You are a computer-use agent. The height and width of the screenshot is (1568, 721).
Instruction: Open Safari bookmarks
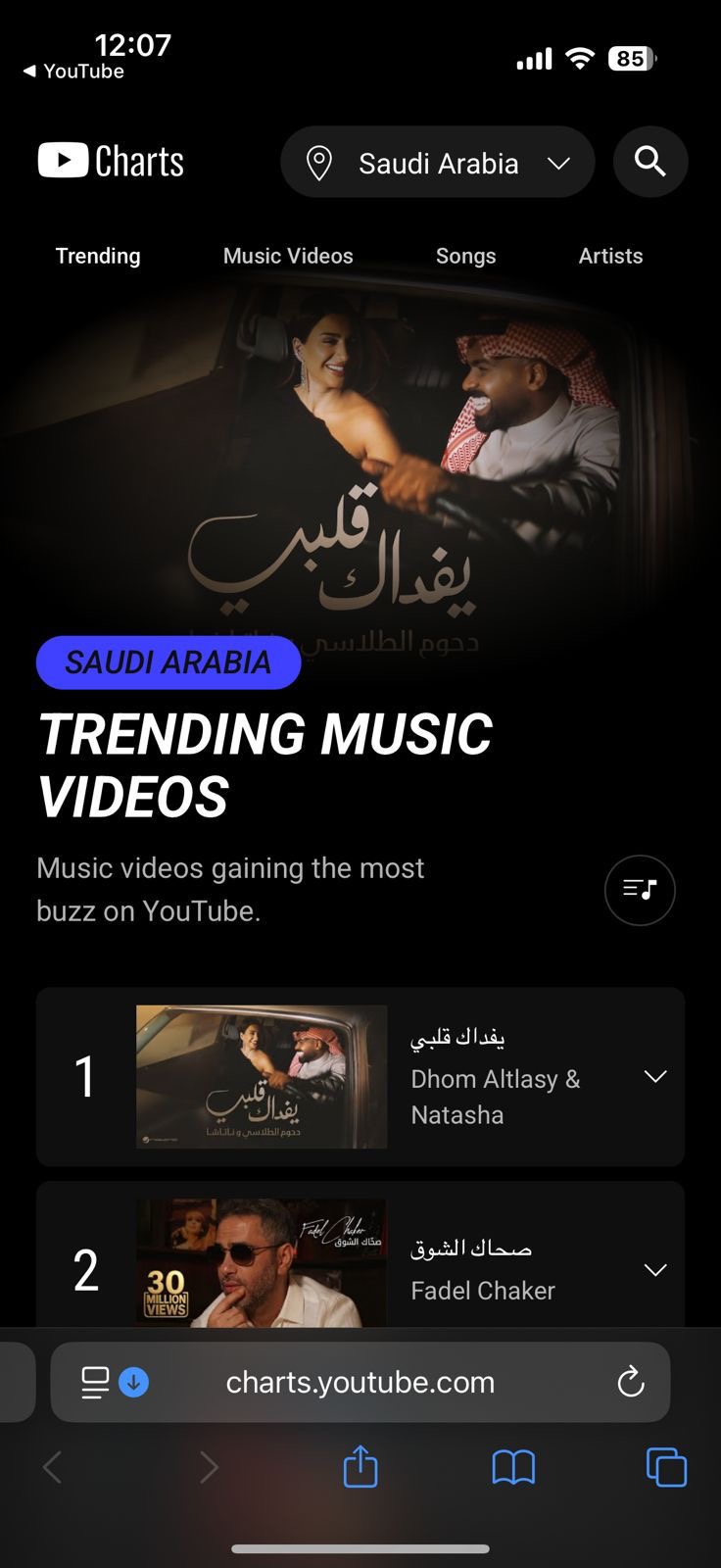tap(513, 1467)
